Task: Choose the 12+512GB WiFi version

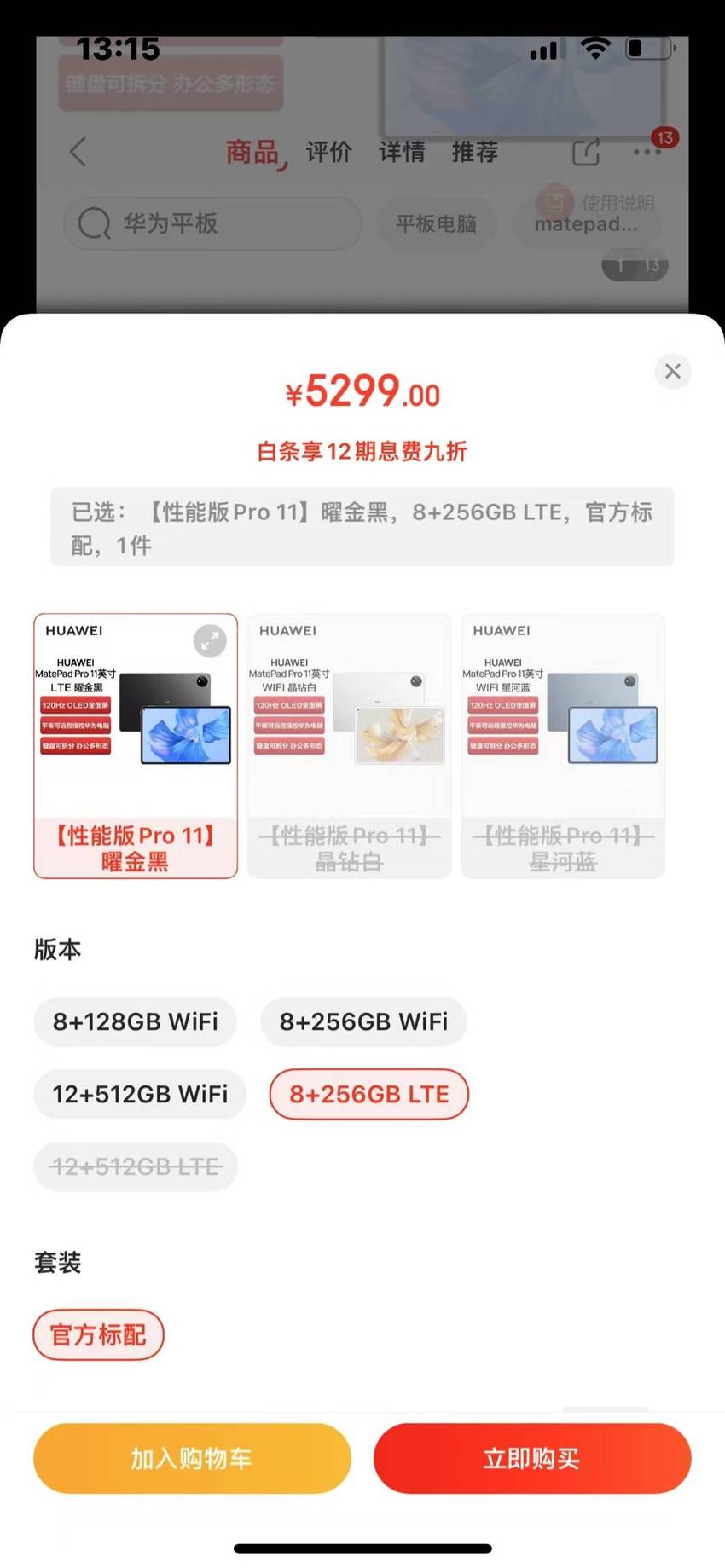Action: [140, 1094]
